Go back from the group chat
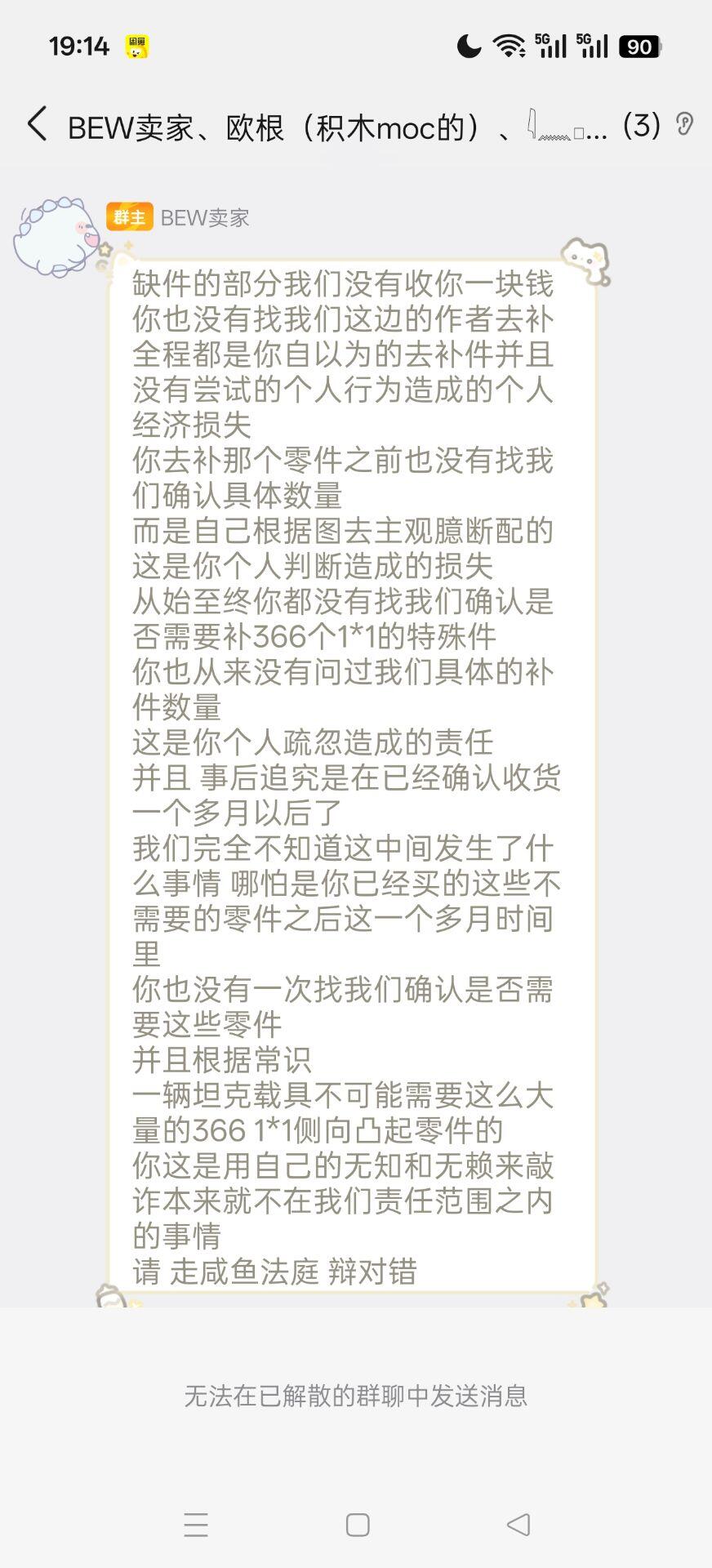The height and width of the screenshot is (1568, 712). [37, 124]
